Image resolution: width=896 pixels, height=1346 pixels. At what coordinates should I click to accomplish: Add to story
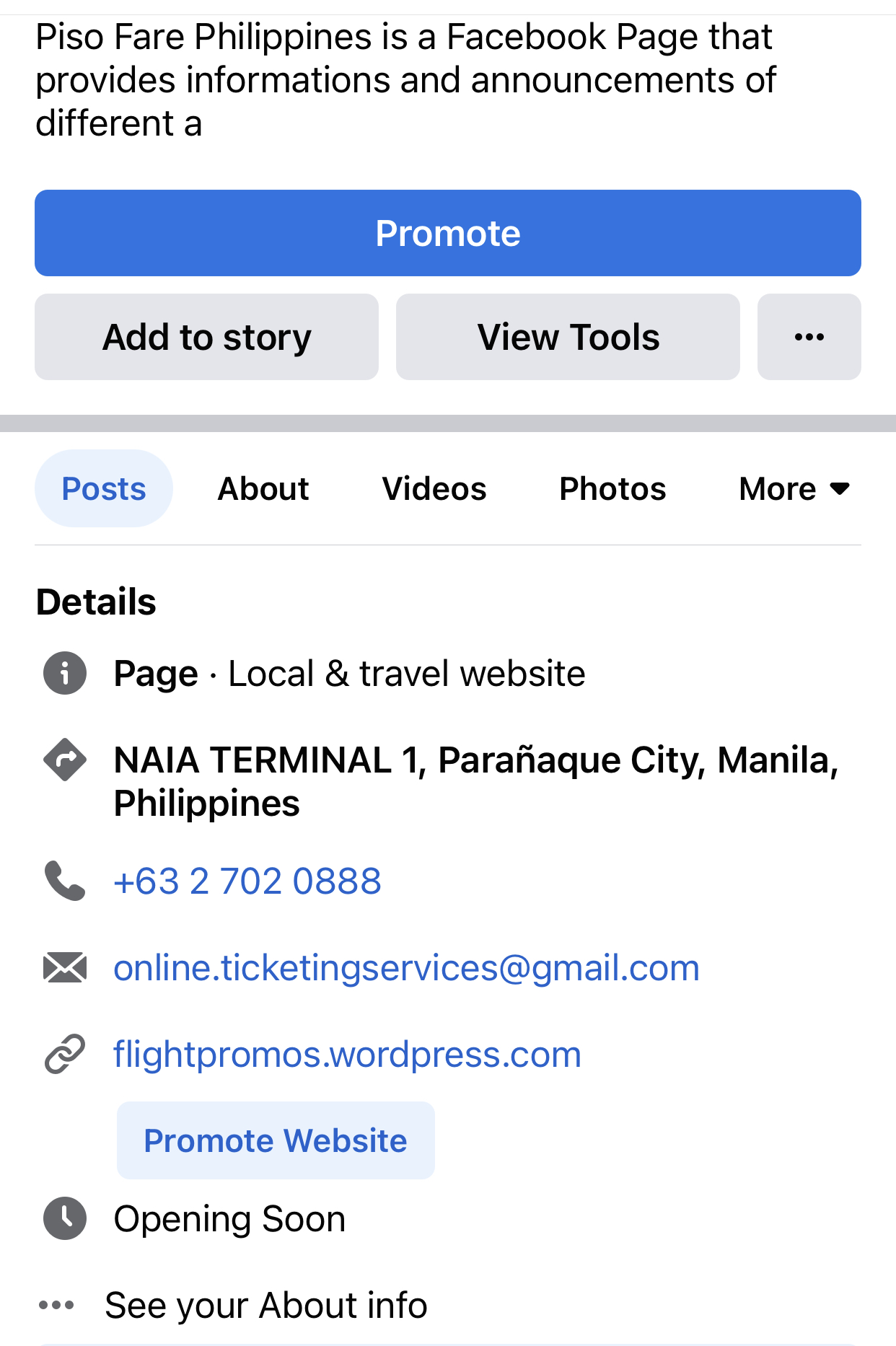click(x=206, y=337)
